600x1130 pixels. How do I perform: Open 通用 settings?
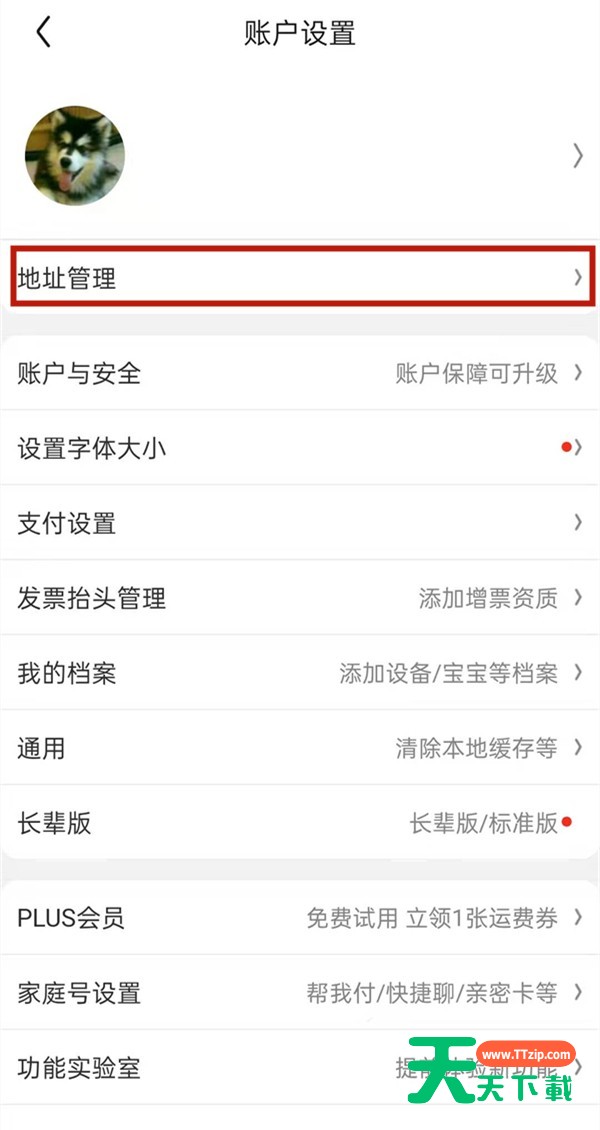click(300, 748)
